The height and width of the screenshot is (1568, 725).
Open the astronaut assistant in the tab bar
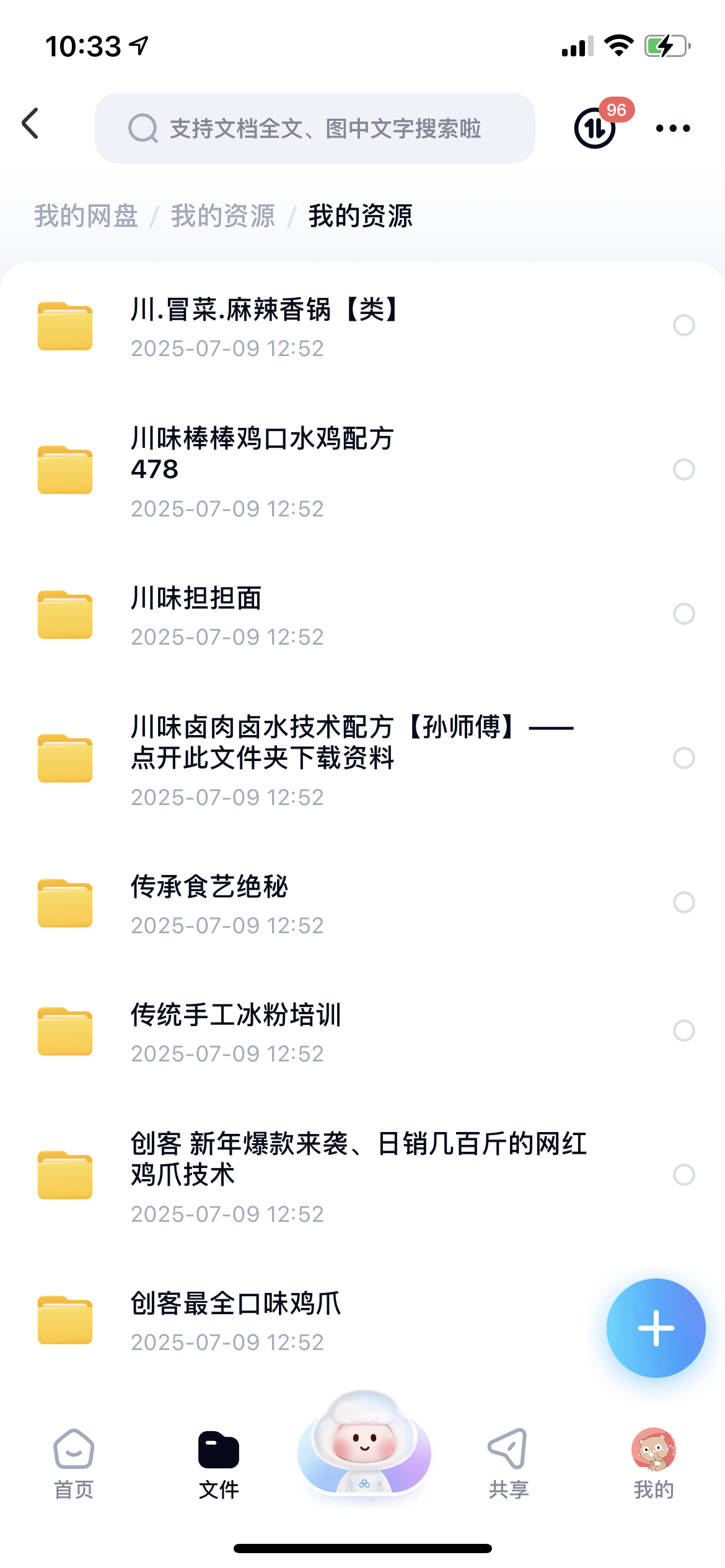(364, 1449)
